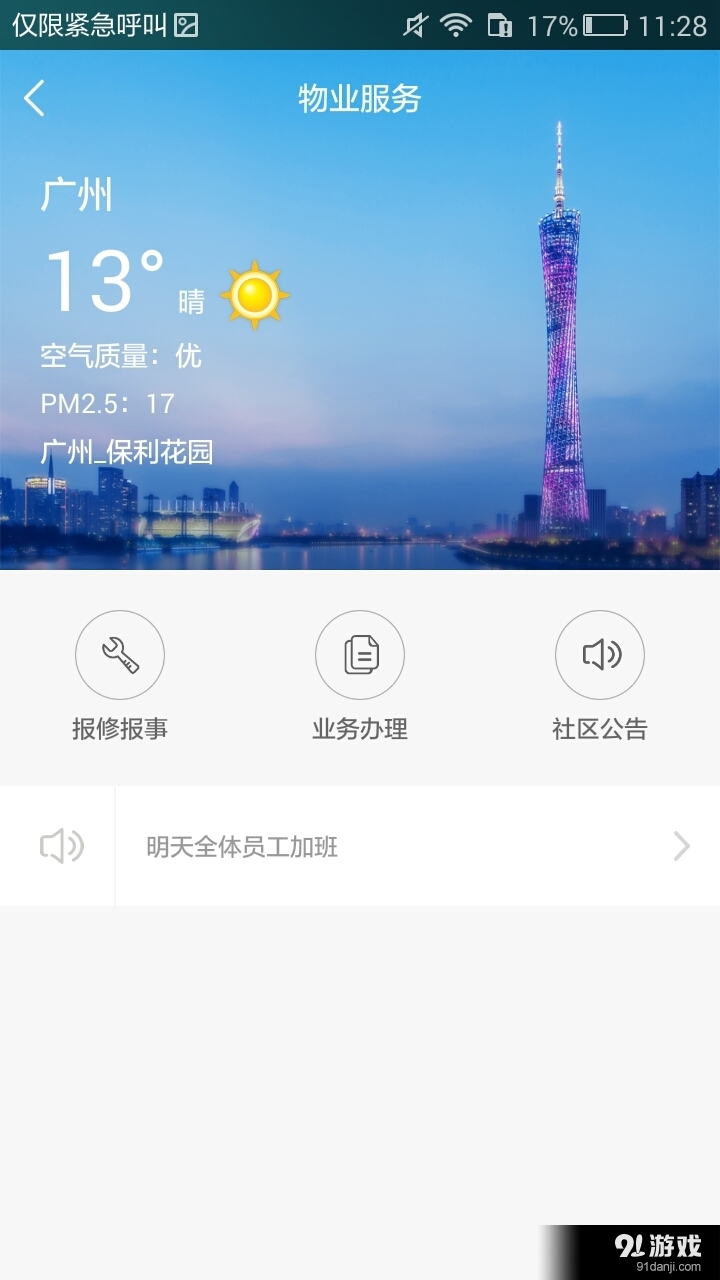Select the 业务办理 documents icon
This screenshot has height=1280, width=720.
(x=360, y=654)
